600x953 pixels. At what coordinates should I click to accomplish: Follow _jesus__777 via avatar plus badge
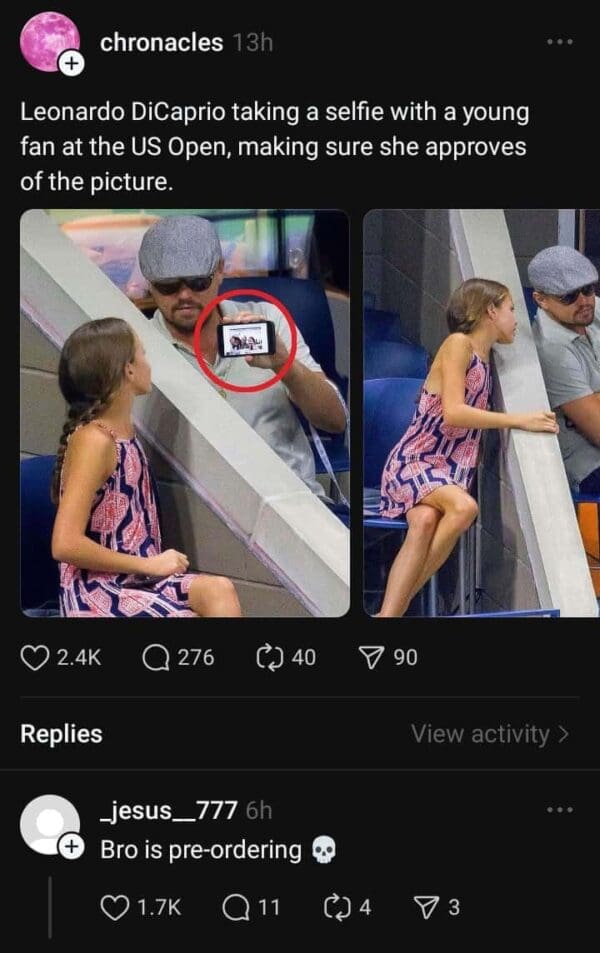[x=72, y=848]
